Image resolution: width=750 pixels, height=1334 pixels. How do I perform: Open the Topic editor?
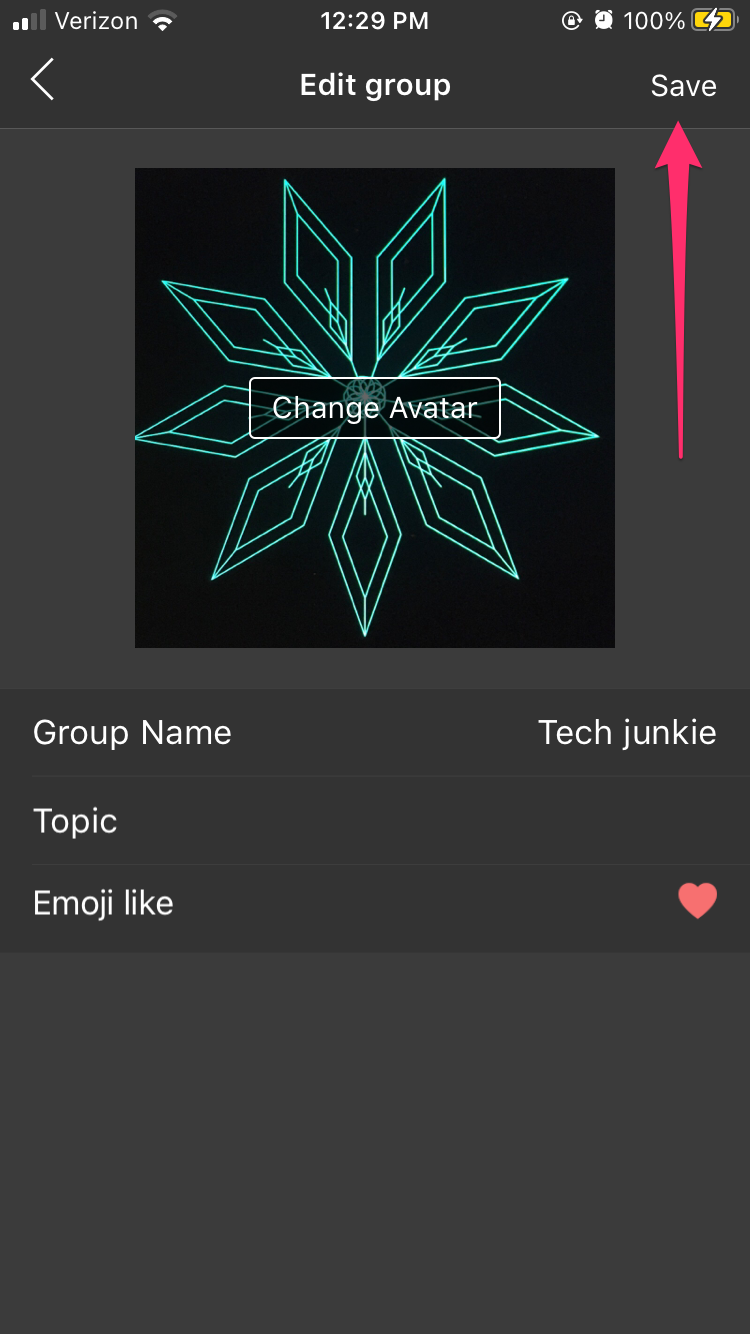375,821
